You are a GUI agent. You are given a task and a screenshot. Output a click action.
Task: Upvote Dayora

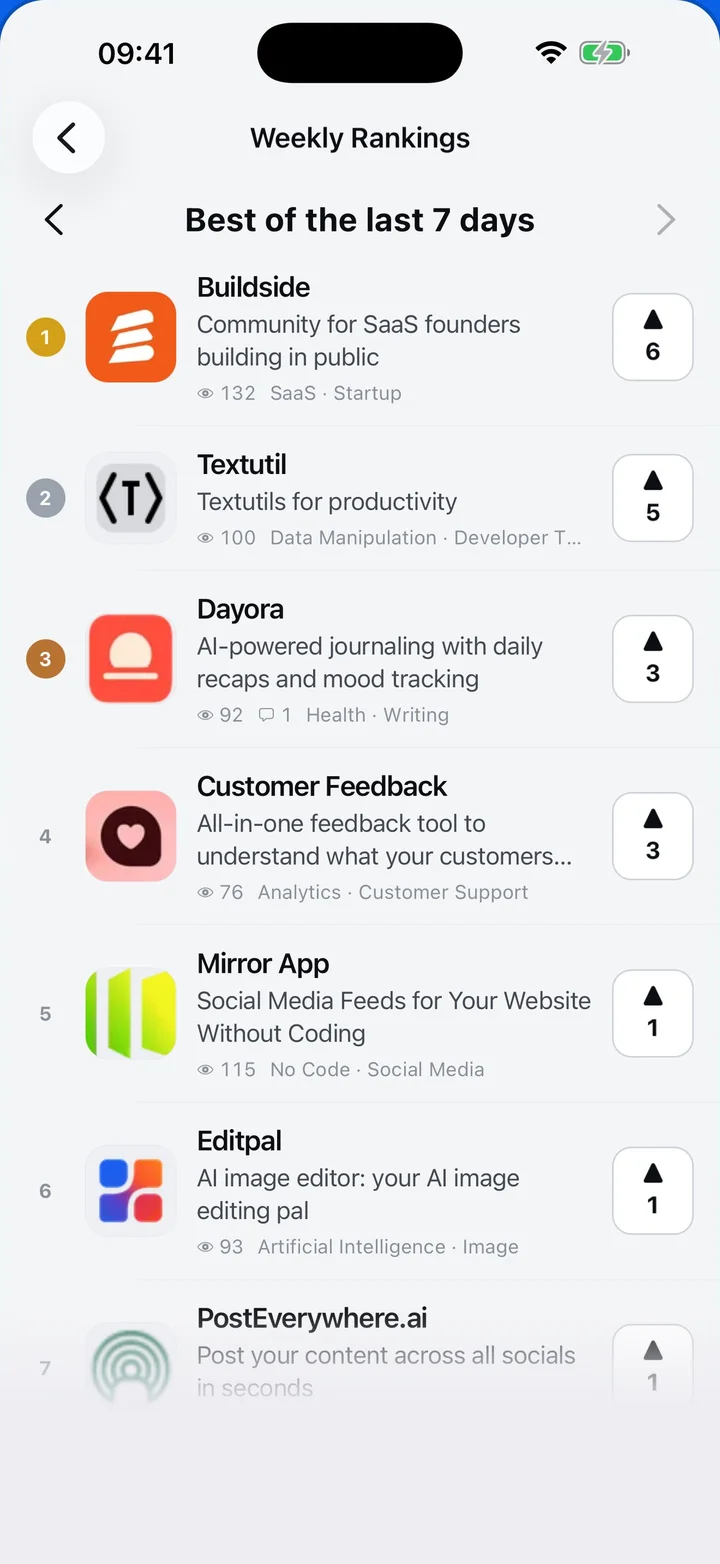click(653, 659)
